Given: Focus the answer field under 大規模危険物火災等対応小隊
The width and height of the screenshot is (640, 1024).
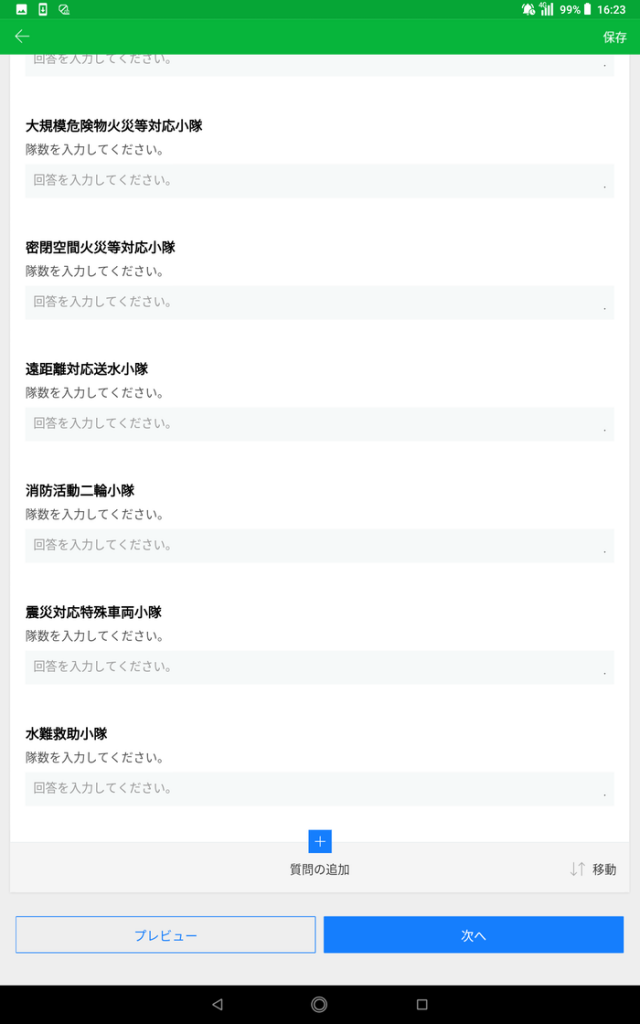Looking at the screenshot, I should pos(319,181).
